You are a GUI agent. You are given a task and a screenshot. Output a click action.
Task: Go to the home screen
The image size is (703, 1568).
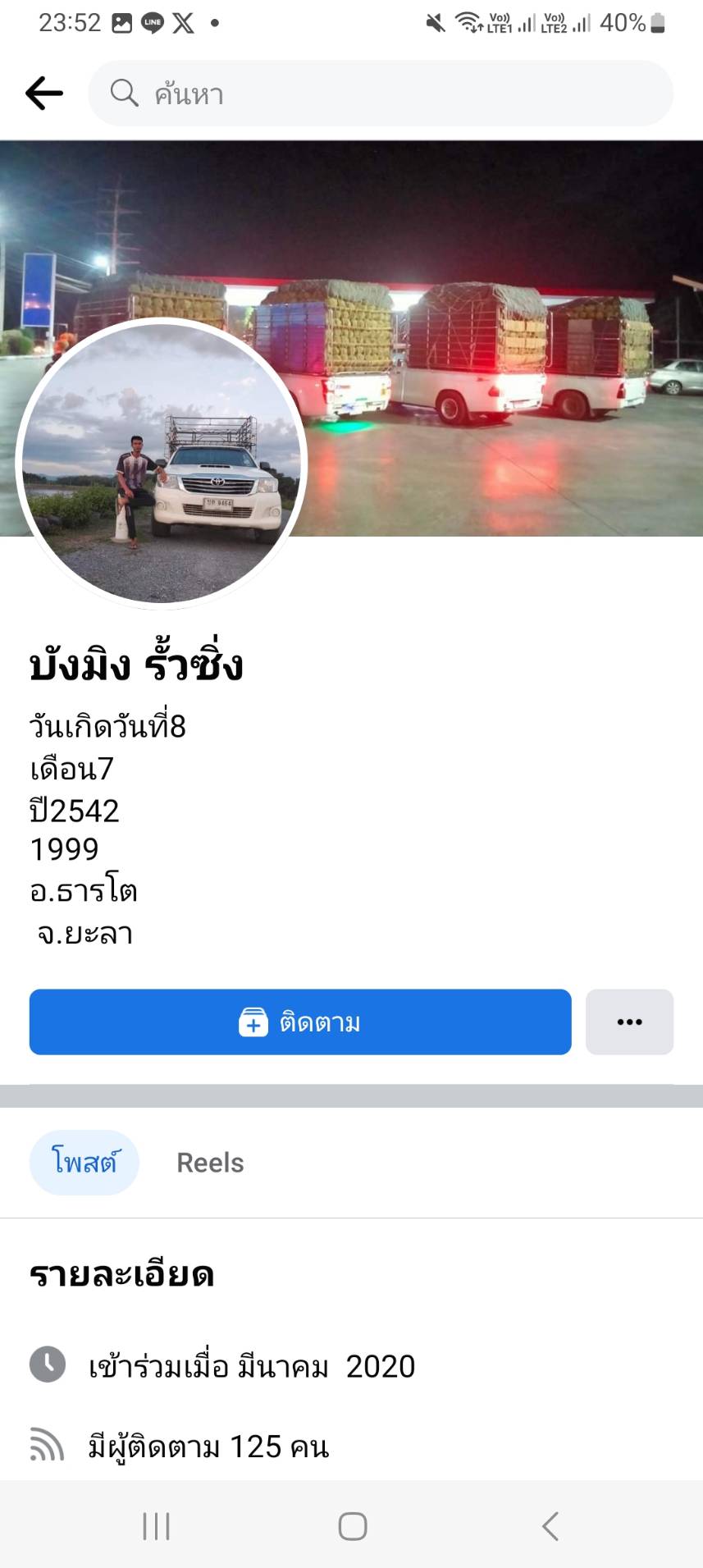point(353,1526)
